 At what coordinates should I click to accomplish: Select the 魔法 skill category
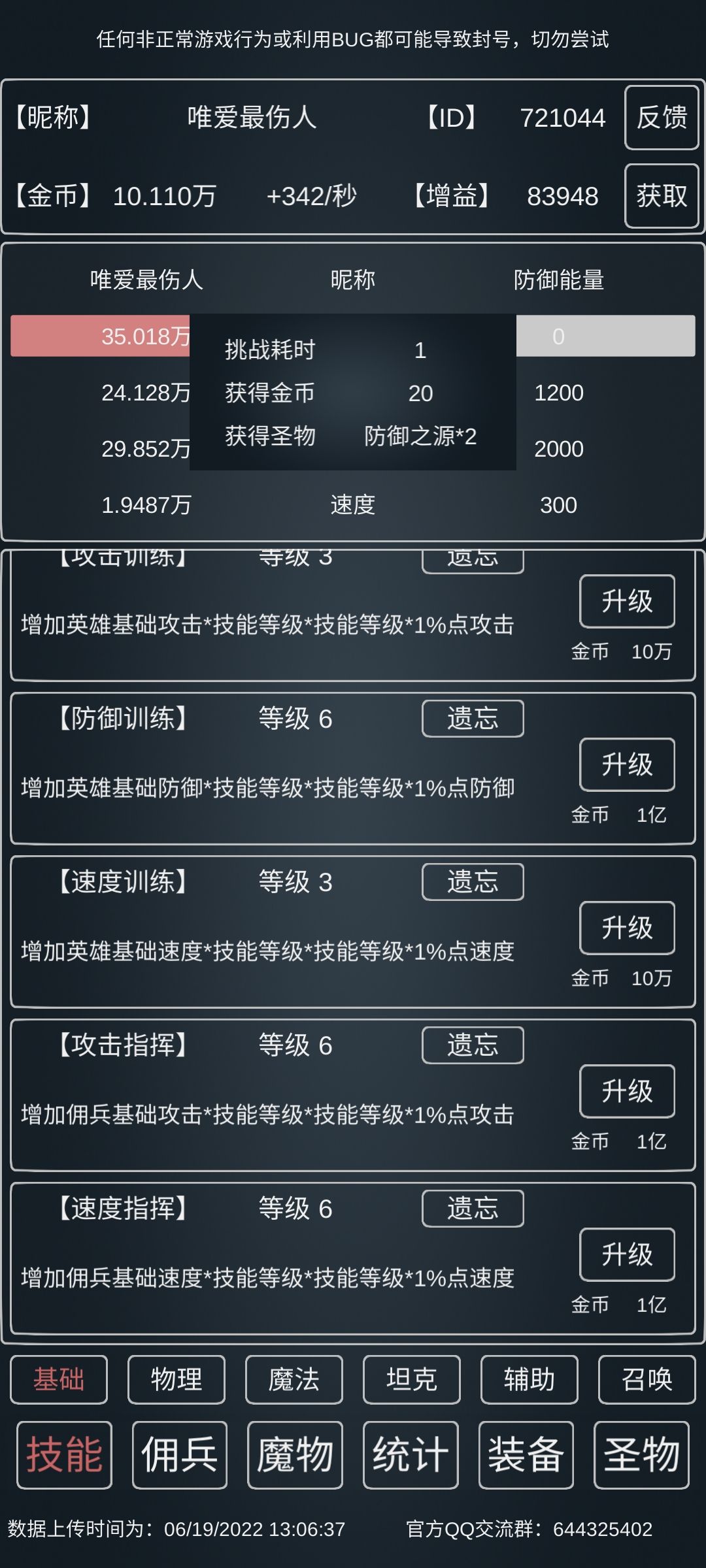(x=294, y=1379)
